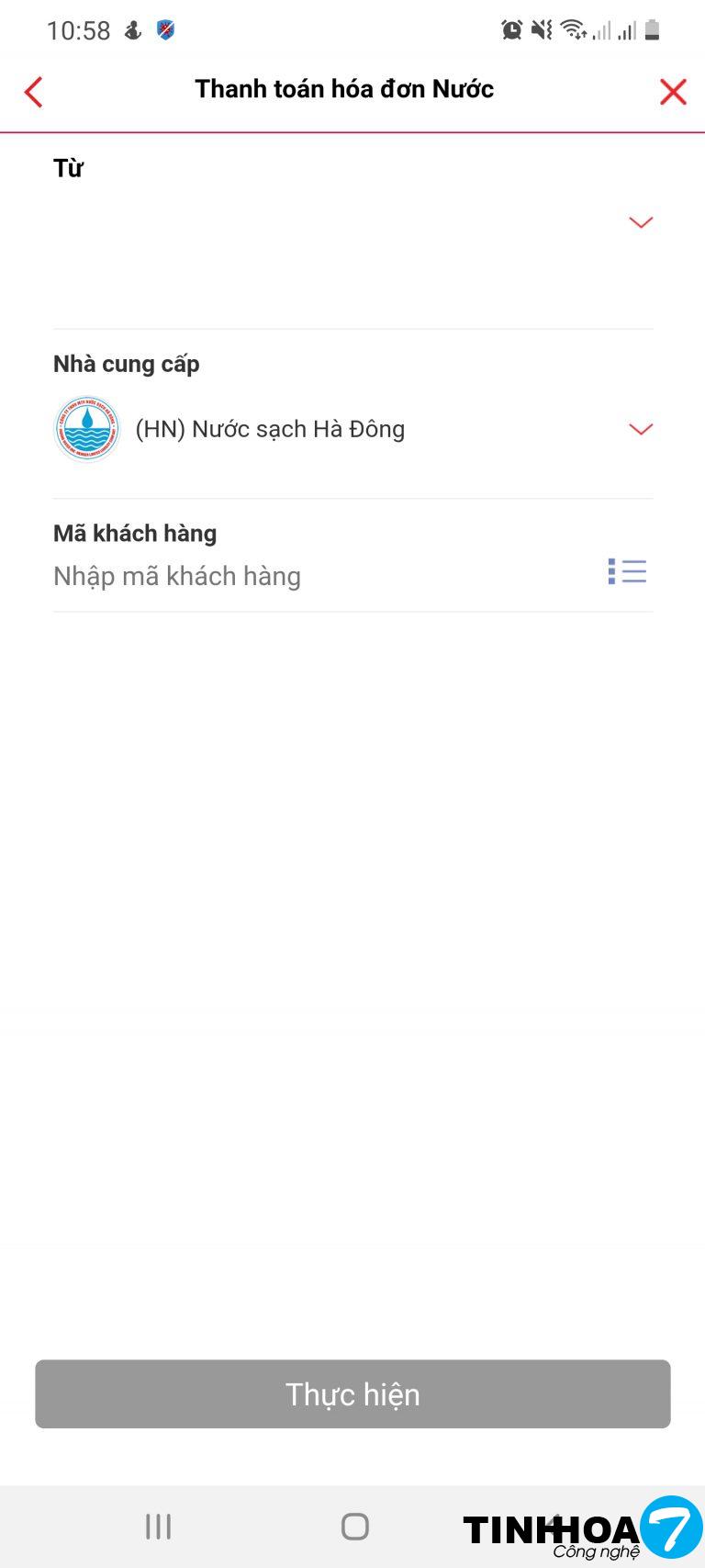This screenshot has width=705, height=1568.
Task: Open saved customer codes list icon
Action: coord(627,571)
